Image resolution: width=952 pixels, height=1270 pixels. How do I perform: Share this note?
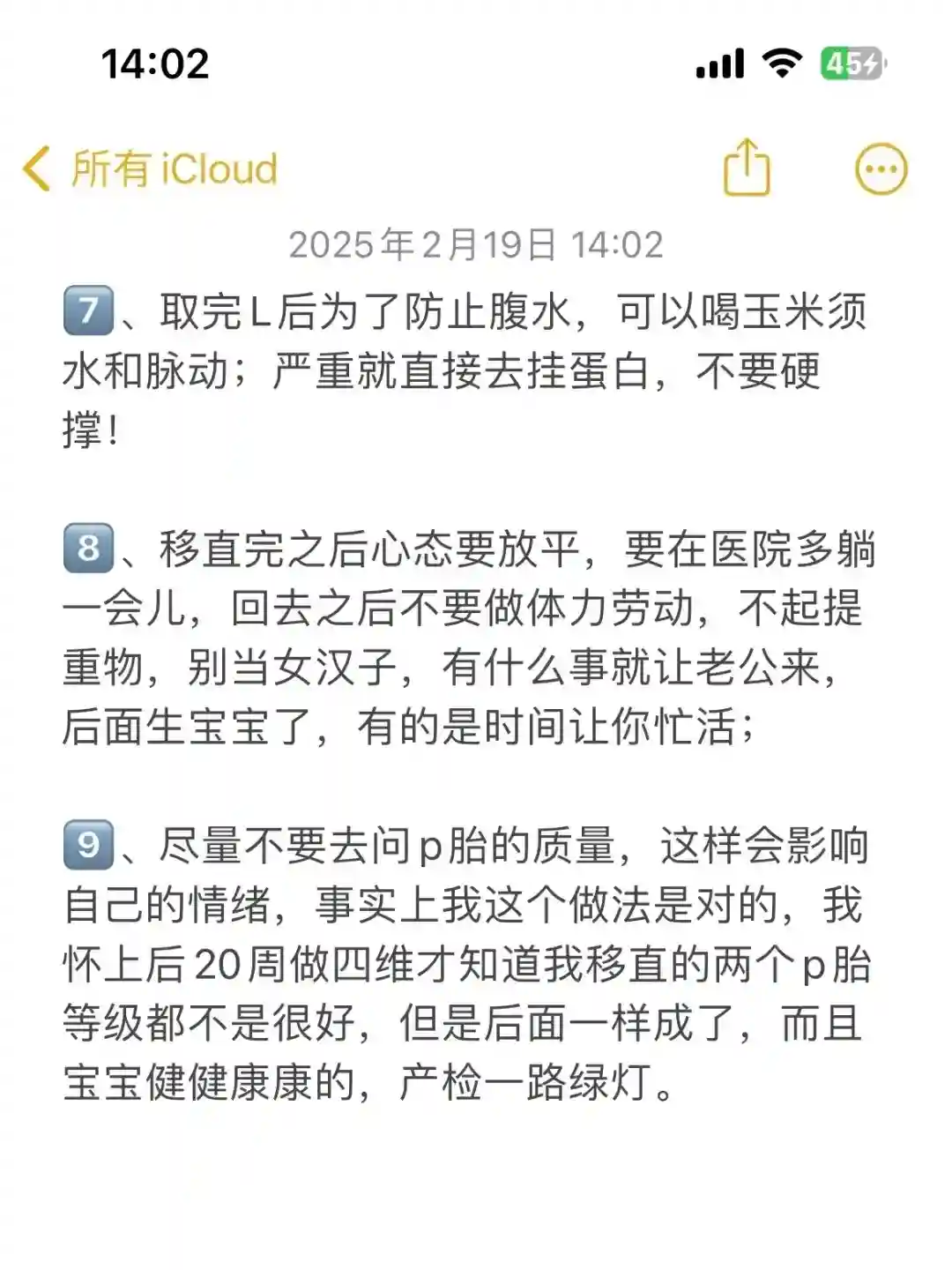coord(746,168)
